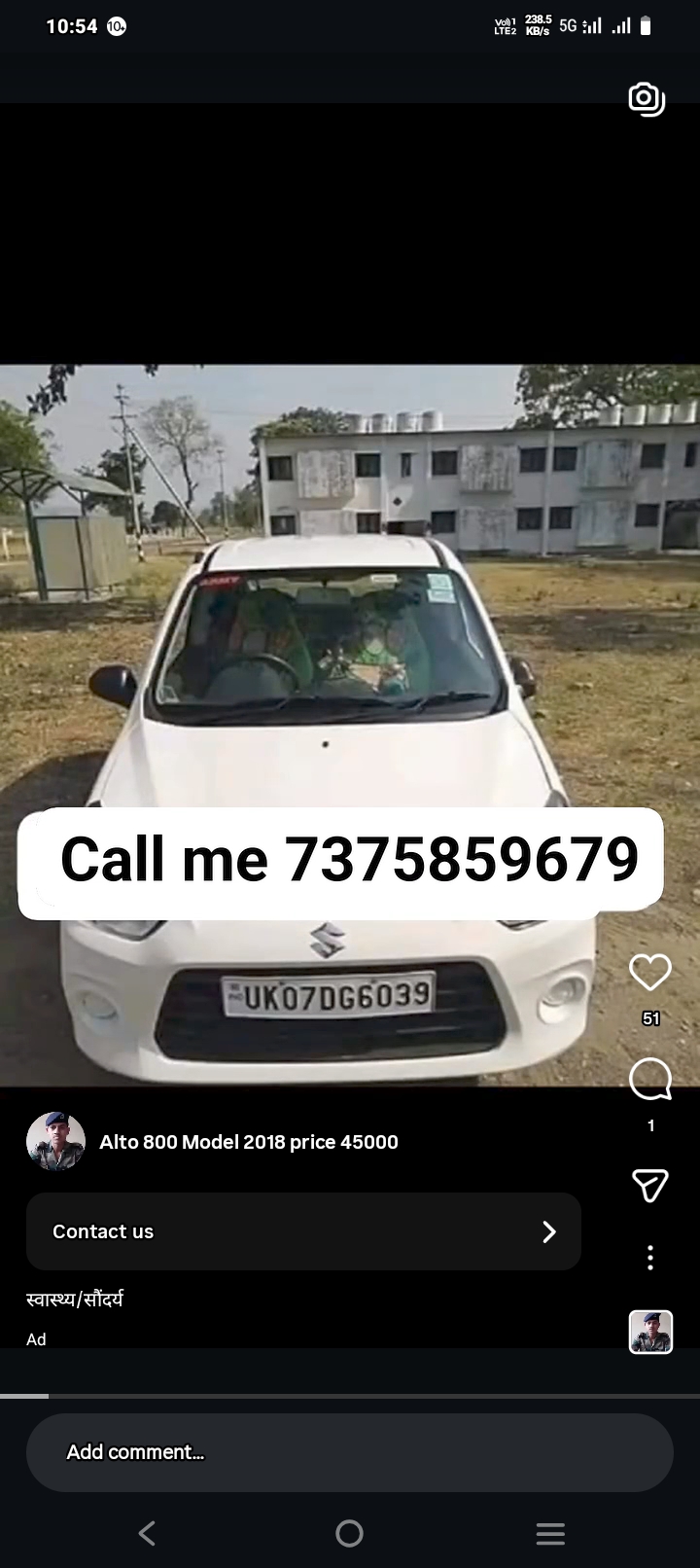
Task: Go to the system home screen
Action: (349, 1534)
